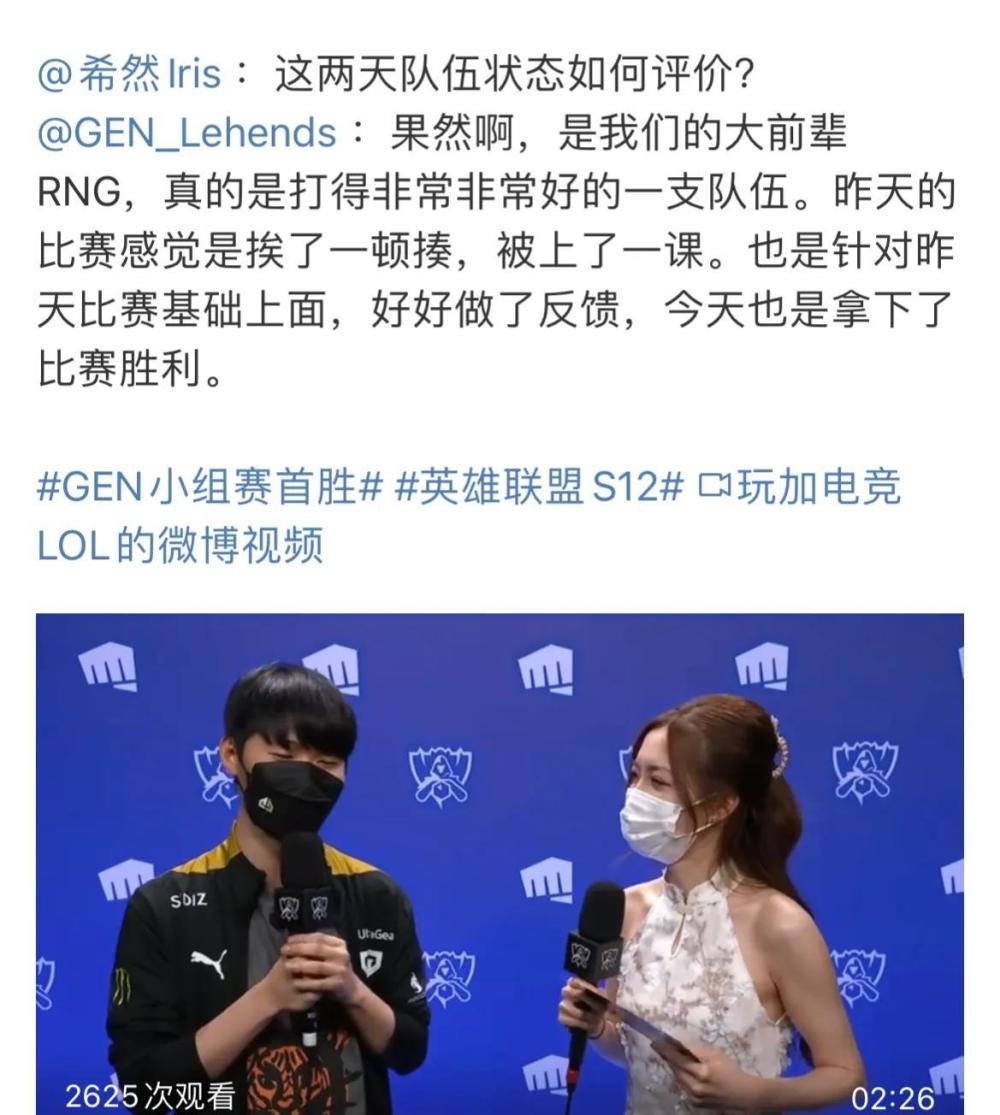Open the @希然Iris mention link
The width and height of the screenshot is (1000, 1115).
130,76
